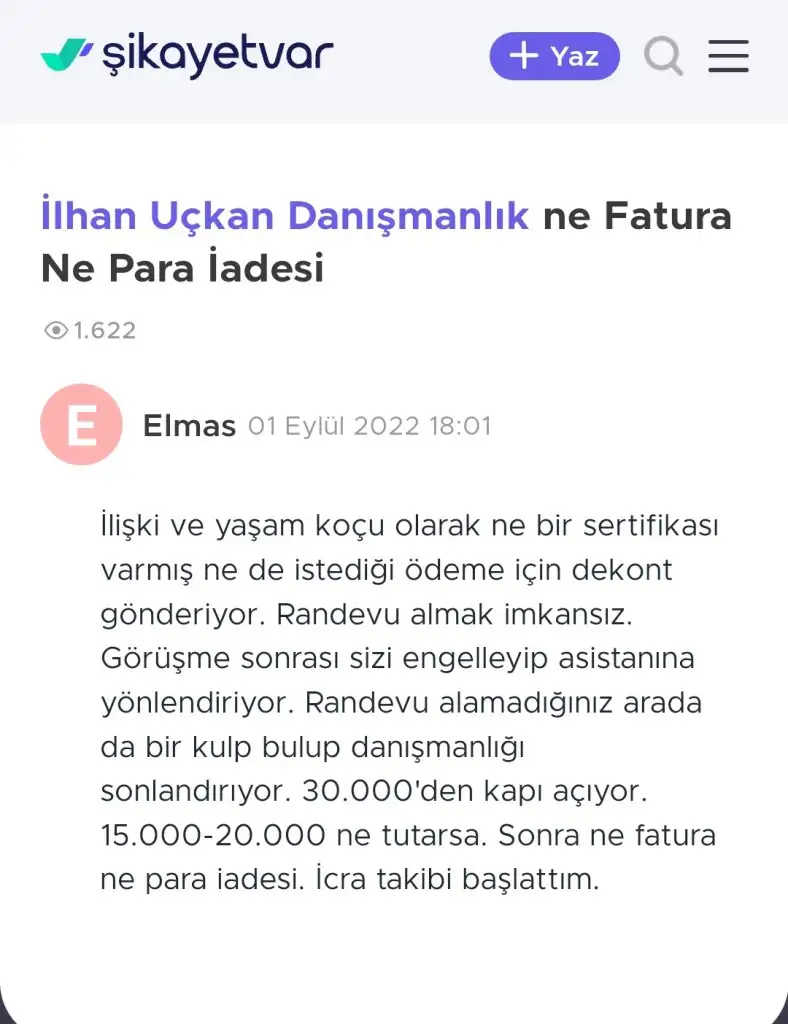Open the search magnifier icon
Screen dimensions: 788x1024
pyautogui.click(x=663, y=56)
